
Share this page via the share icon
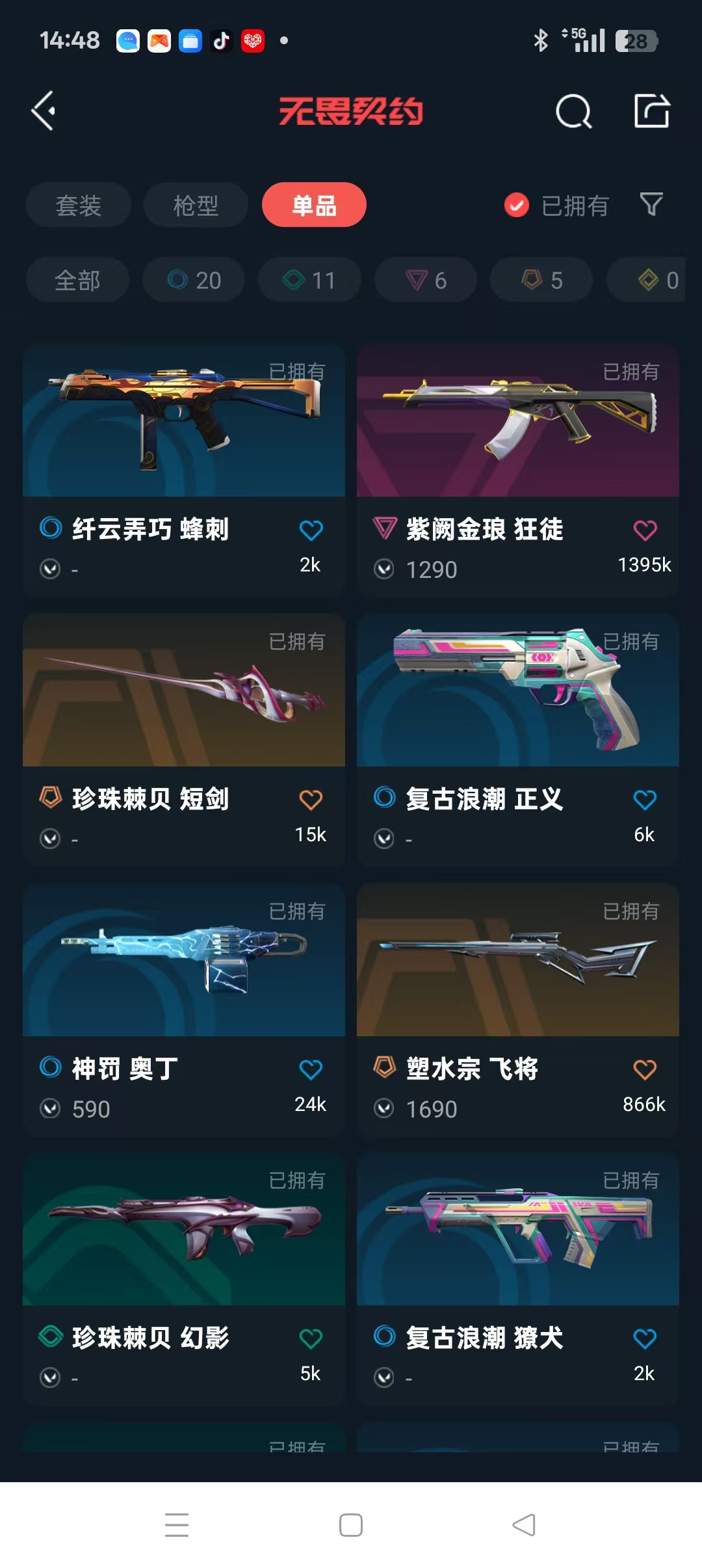651,111
